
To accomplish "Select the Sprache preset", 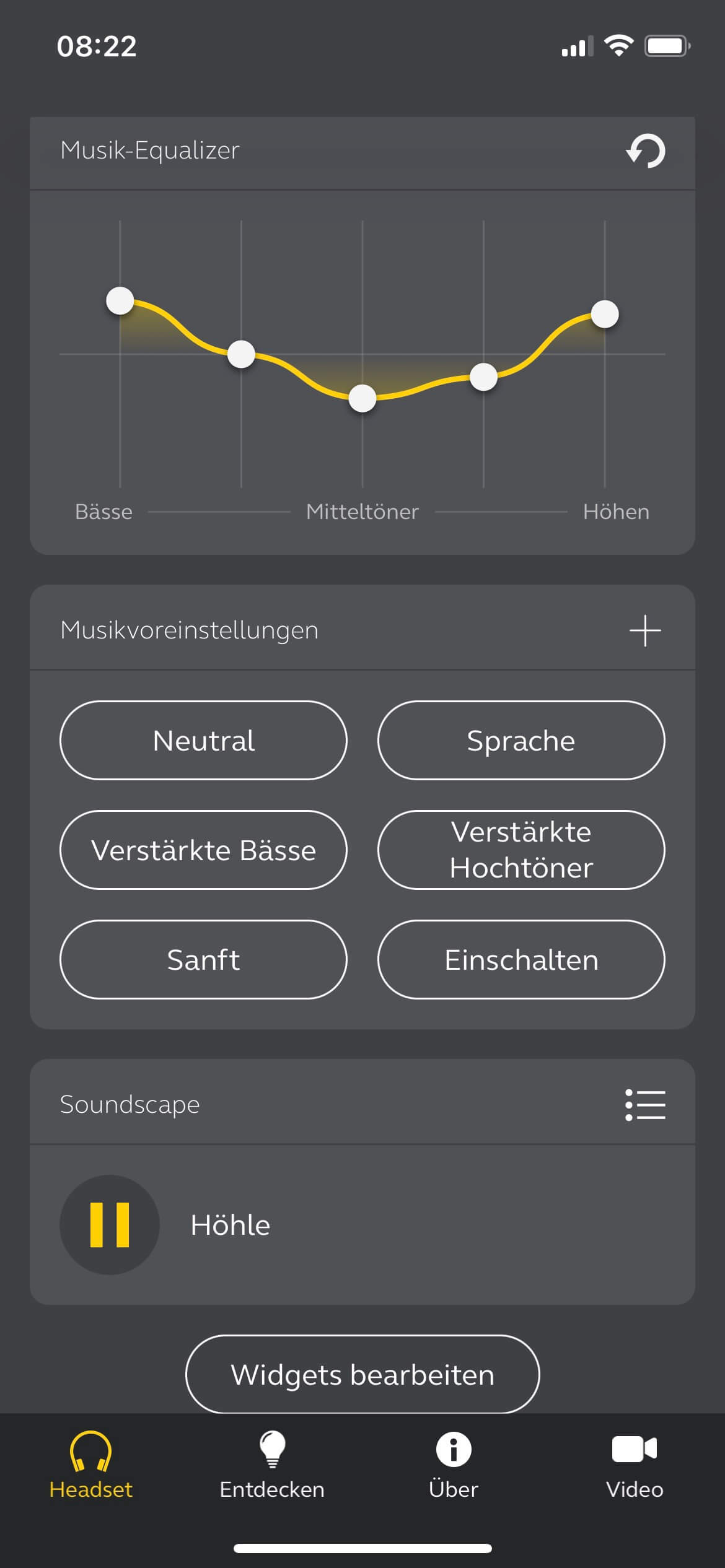I will click(521, 741).
